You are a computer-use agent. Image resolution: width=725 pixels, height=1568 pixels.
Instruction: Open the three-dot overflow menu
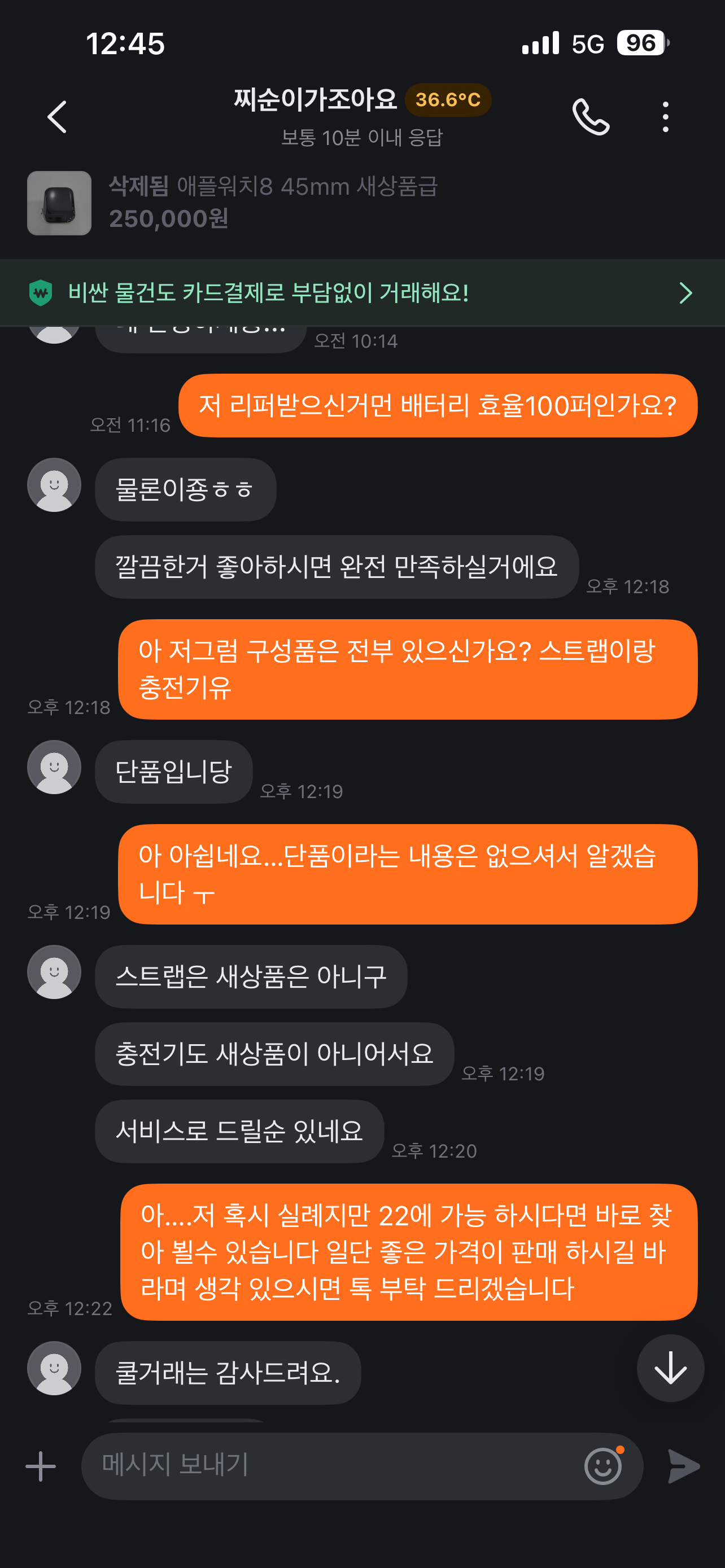point(665,116)
